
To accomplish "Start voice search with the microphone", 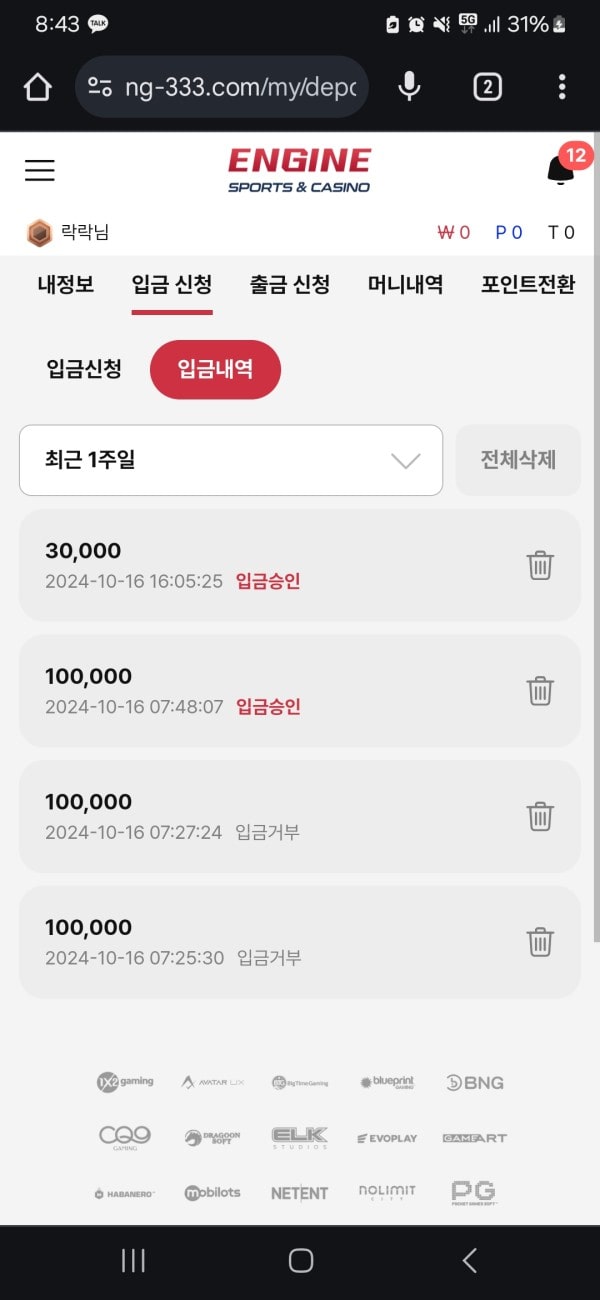I will pyautogui.click(x=409, y=87).
